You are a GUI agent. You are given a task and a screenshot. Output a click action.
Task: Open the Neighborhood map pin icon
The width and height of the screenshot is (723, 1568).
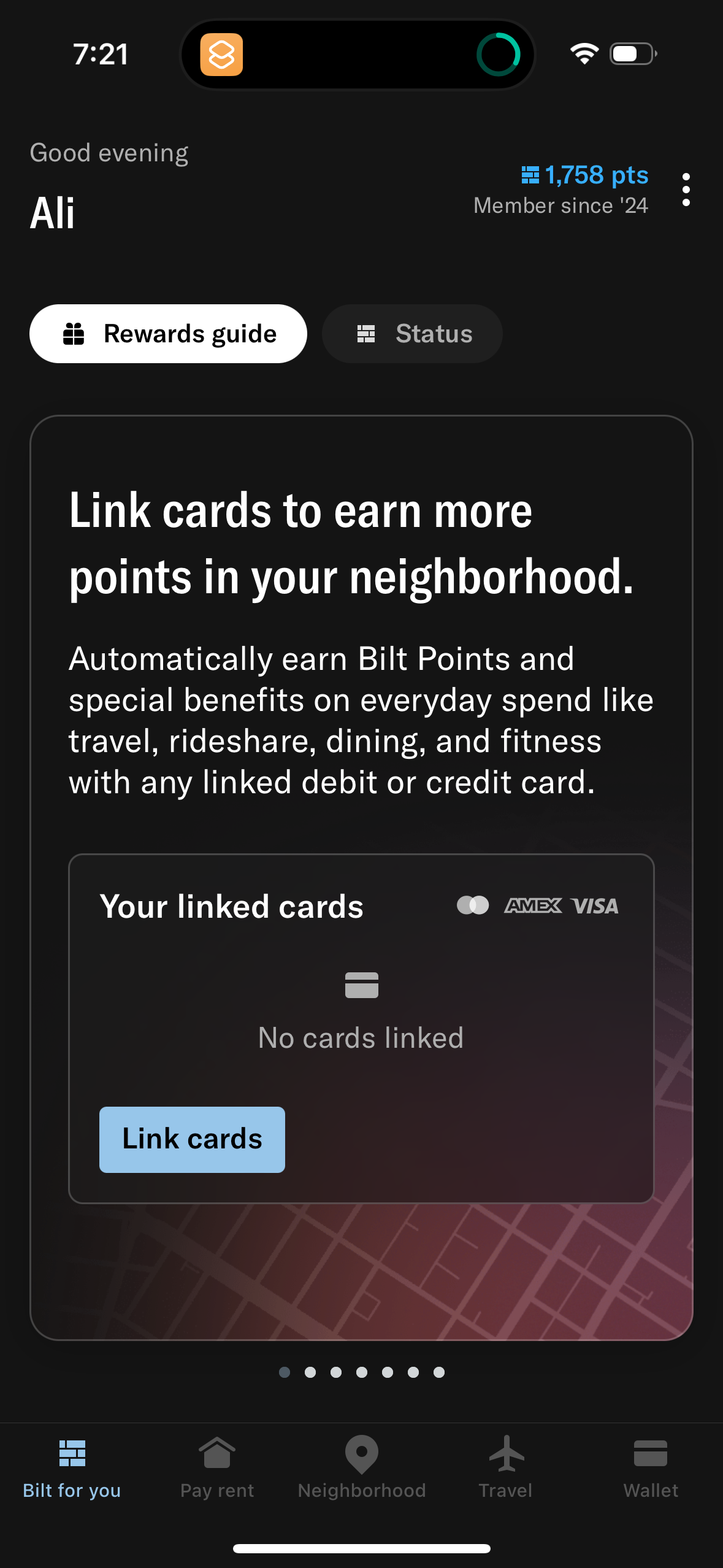coord(361,1453)
